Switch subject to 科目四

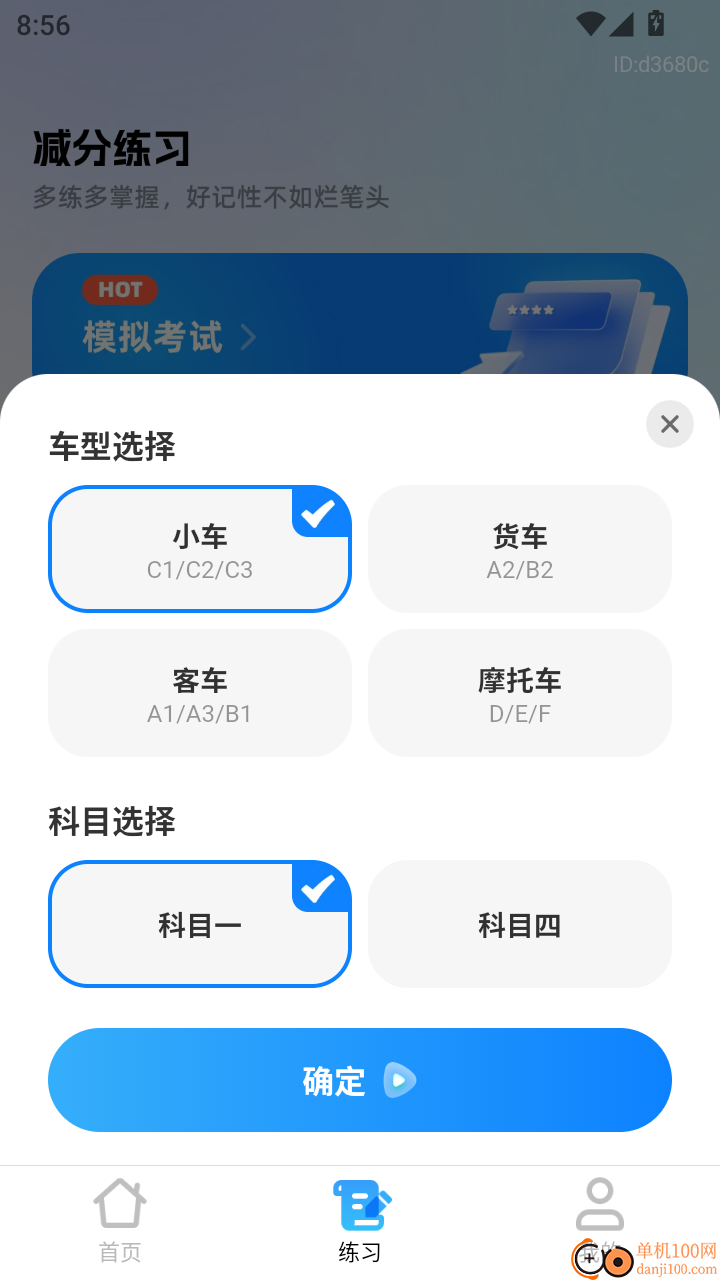tap(519, 924)
